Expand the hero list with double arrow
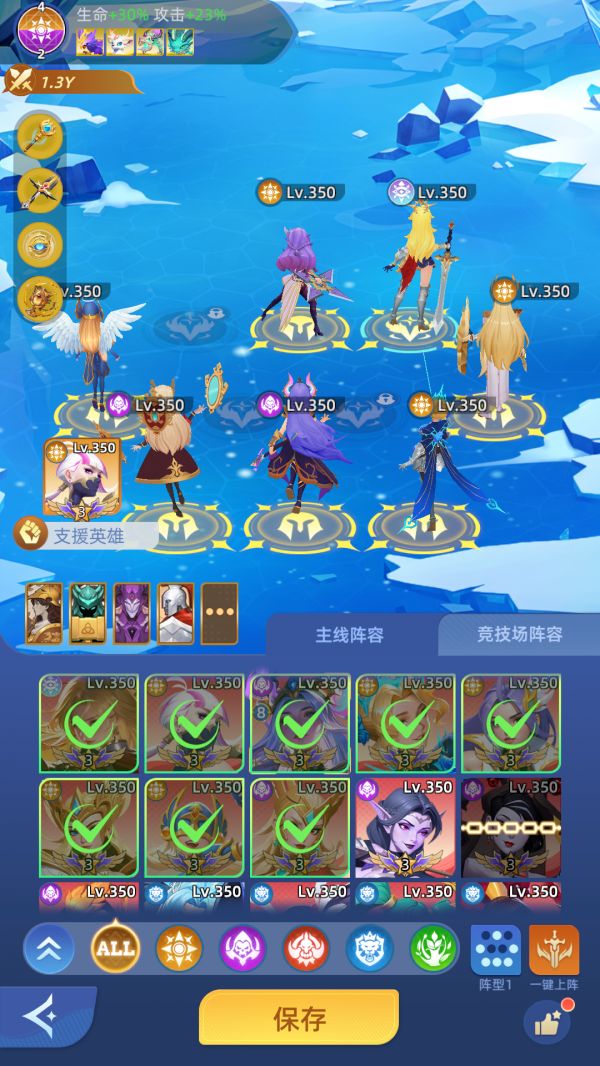The width and height of the screenshot is (600, 1066). (x=49, y=948)
